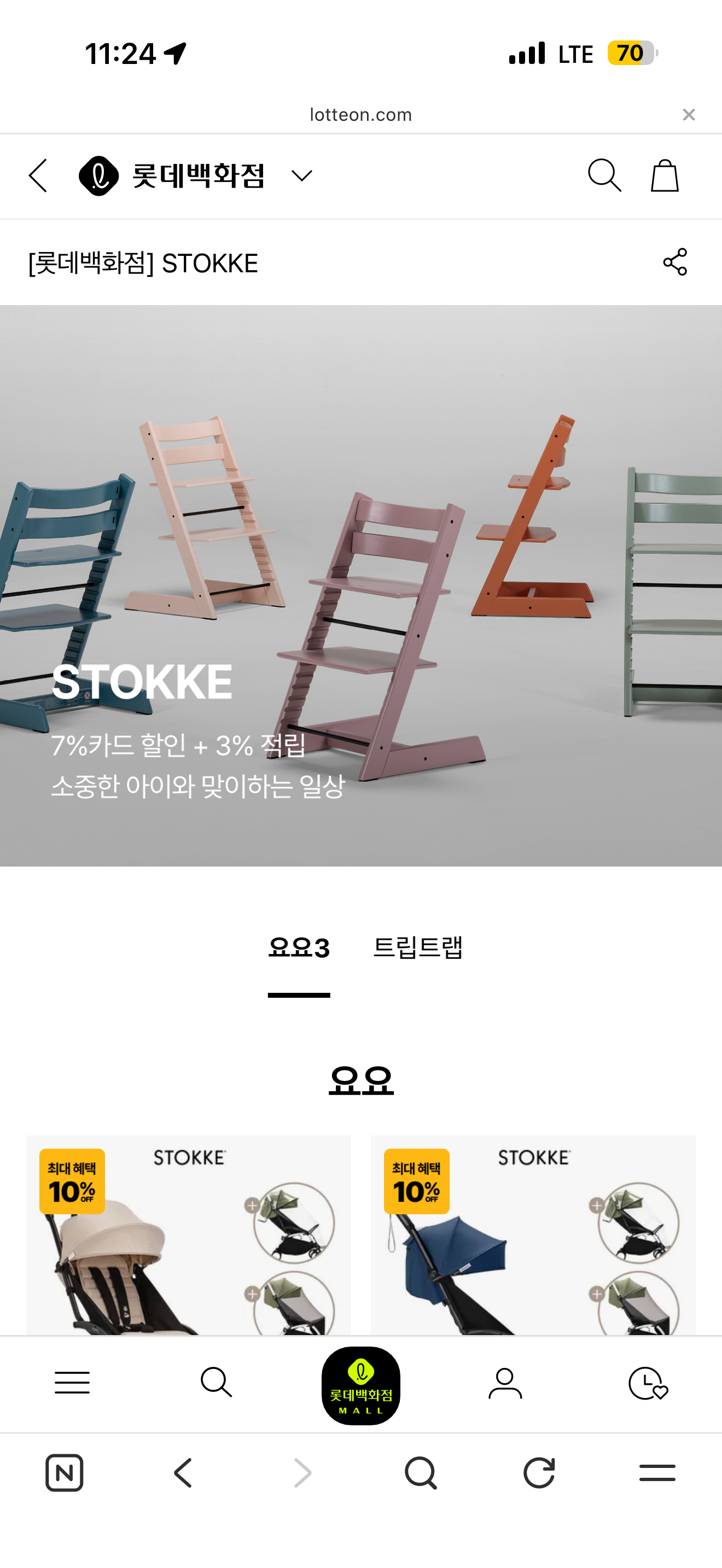Open the browser toolbar search

(x=421, y=1473)
